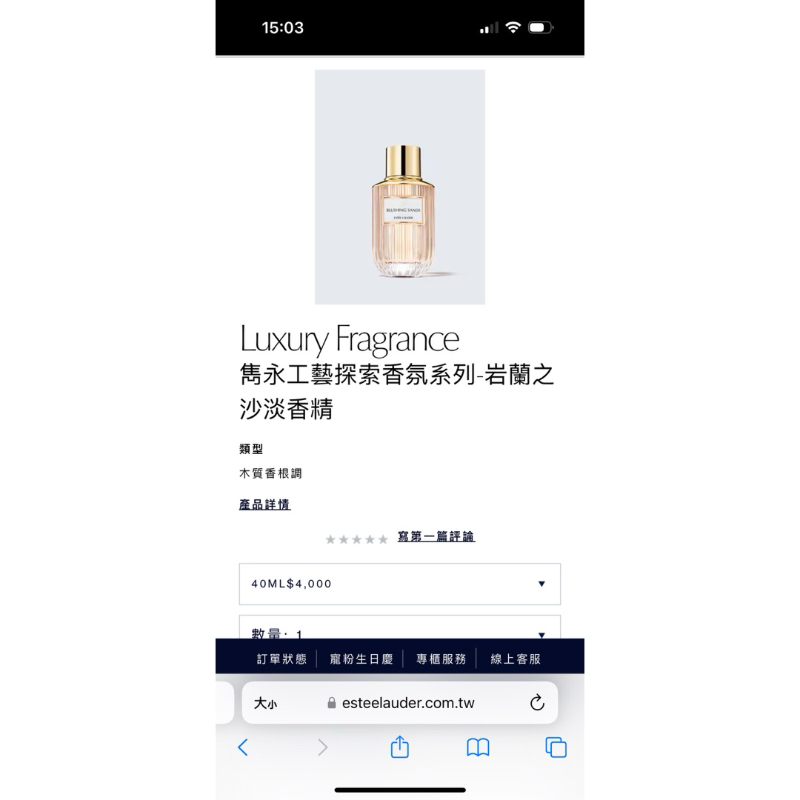The height and width of the screenshot is (800, 800).
Task: Expand the 40ML $4,000 size dropdown
Action: 399,584
